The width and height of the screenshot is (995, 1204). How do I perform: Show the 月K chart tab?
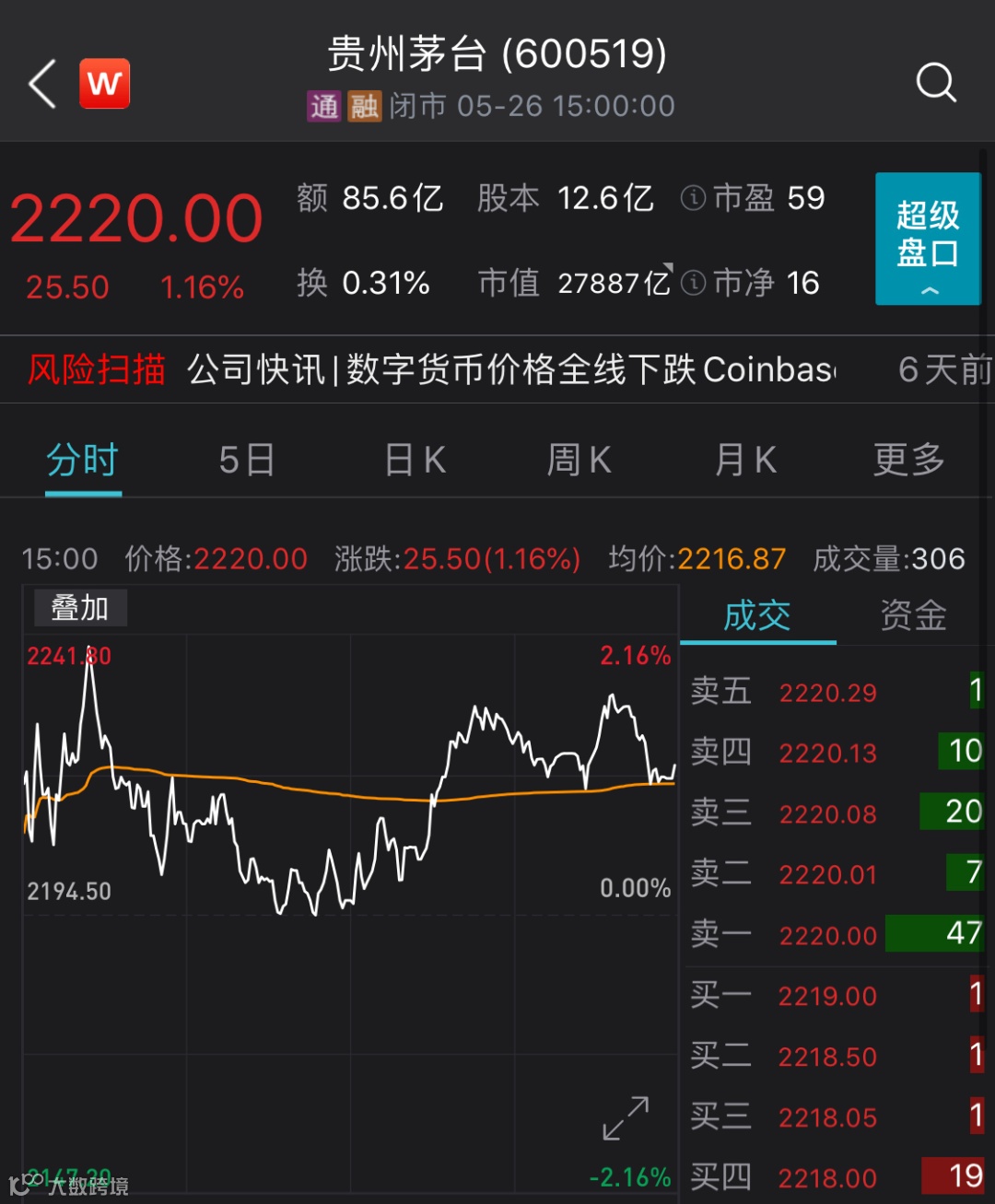pos(745,460)
